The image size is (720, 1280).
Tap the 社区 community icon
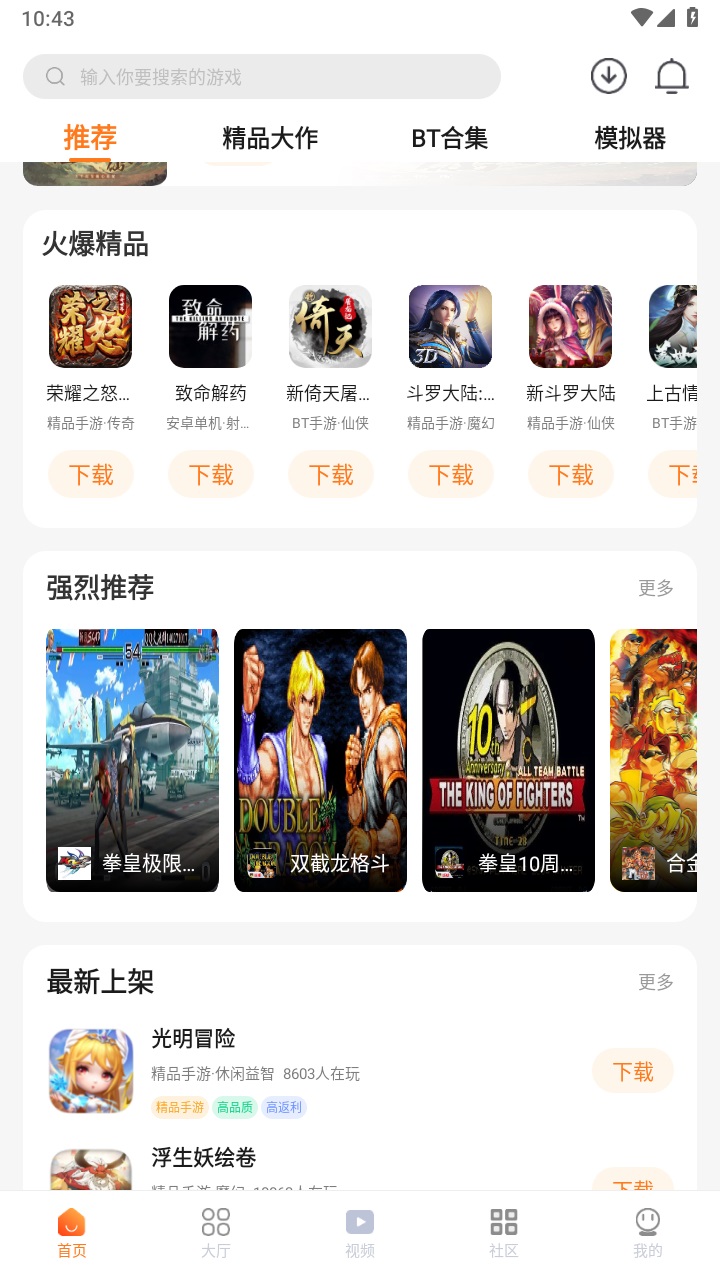[x=503, y=1229]
